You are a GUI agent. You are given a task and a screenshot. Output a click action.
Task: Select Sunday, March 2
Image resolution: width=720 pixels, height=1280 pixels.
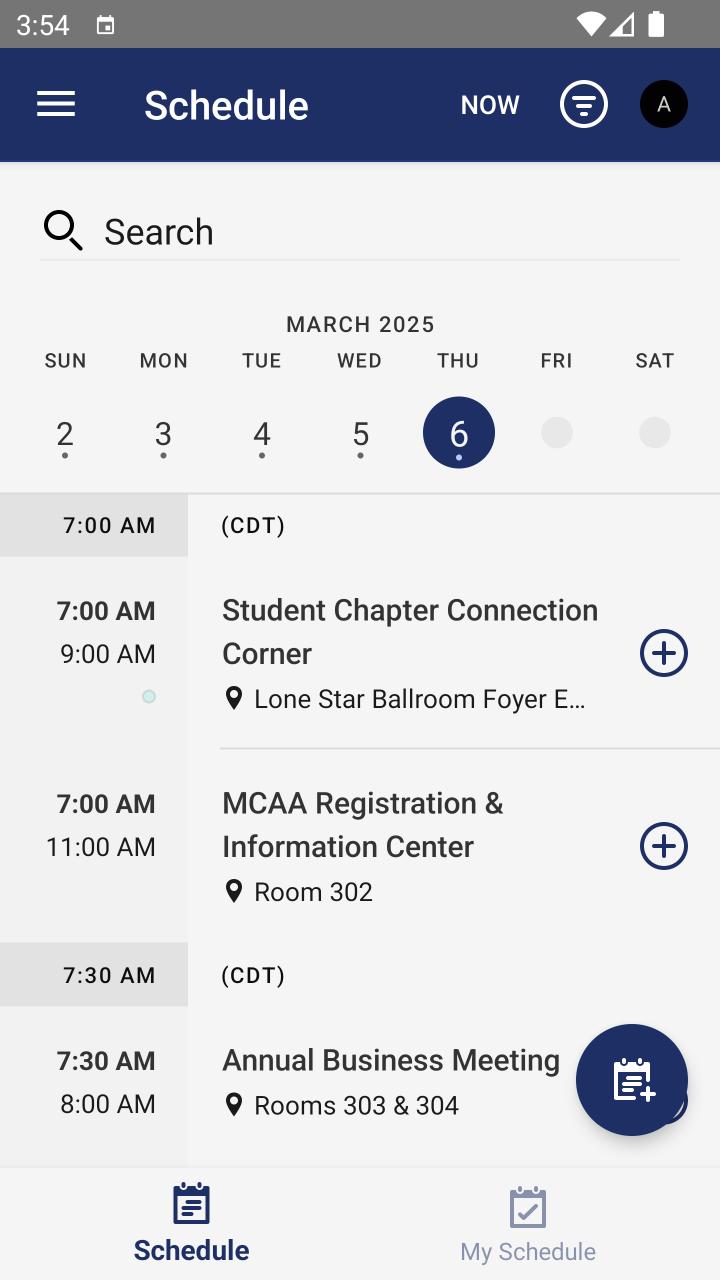pyautogui.click(x=65, y=434)
